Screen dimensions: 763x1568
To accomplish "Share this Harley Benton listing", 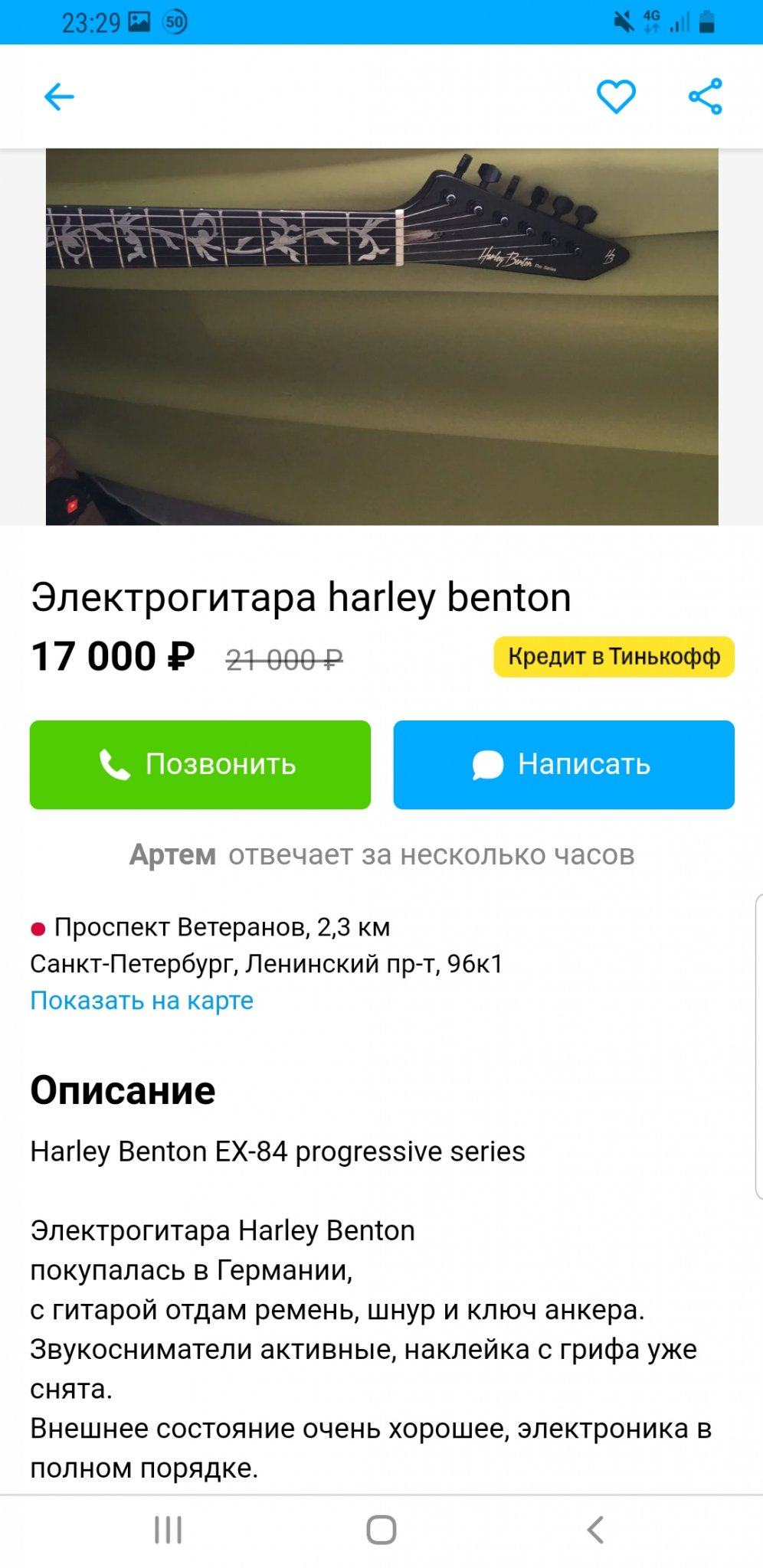I will tap(705, 96).
